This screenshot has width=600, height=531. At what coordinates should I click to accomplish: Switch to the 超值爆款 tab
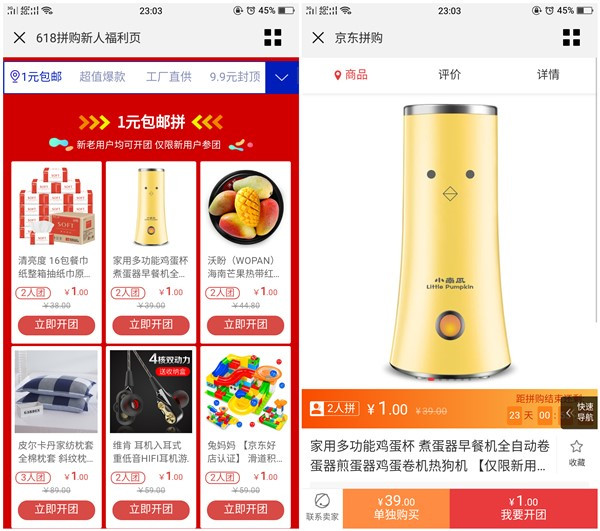(x=102, y=76)
